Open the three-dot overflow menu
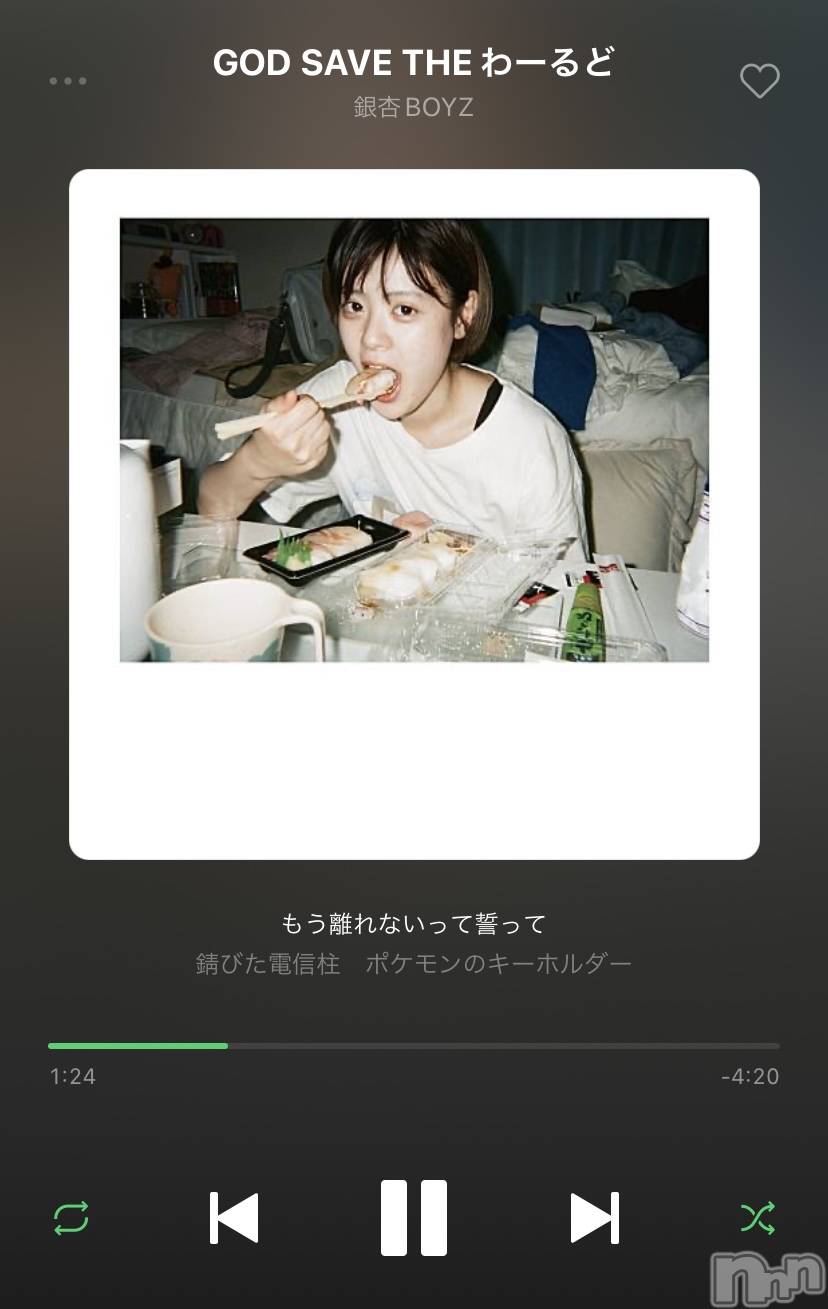 point(68,81)
